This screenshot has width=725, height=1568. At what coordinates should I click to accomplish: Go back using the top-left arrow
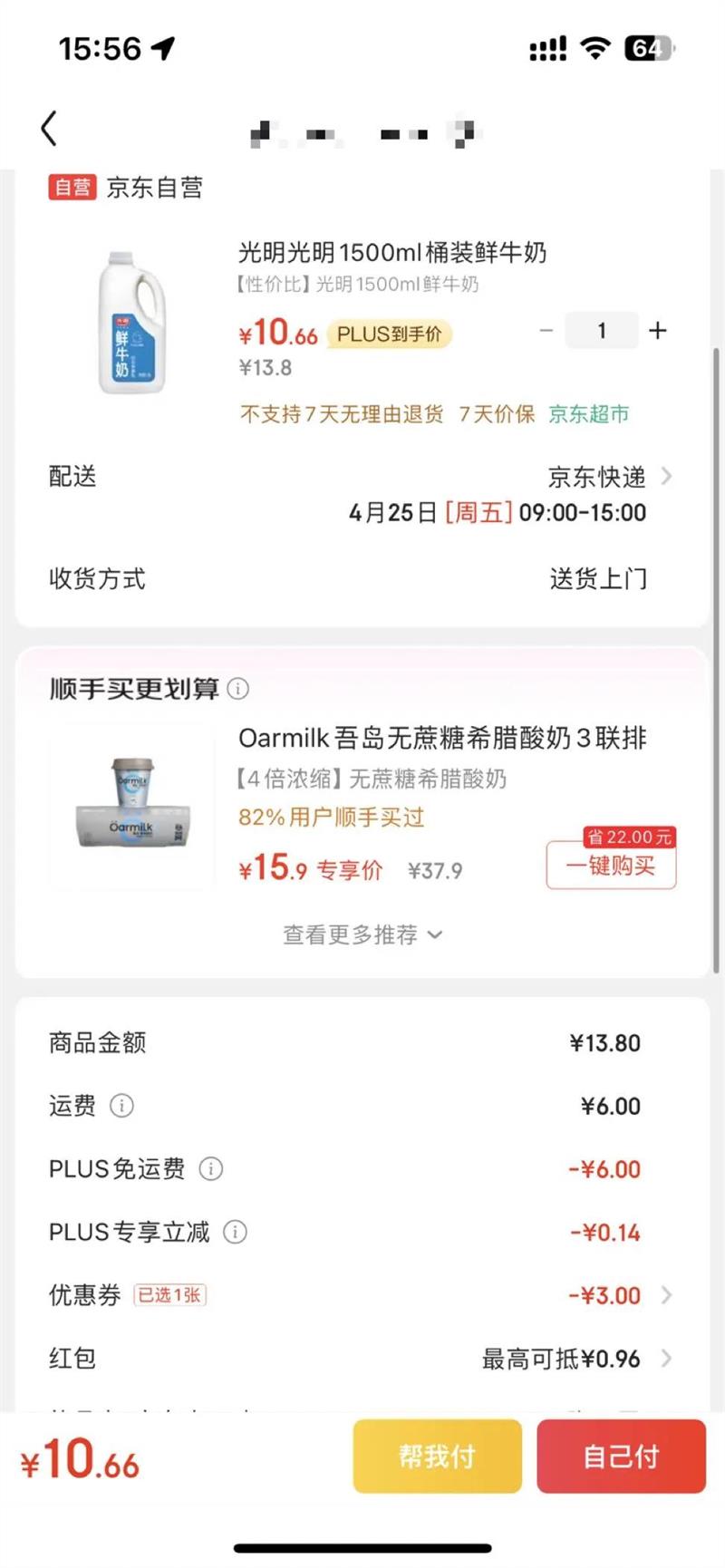tap(49, 129)
